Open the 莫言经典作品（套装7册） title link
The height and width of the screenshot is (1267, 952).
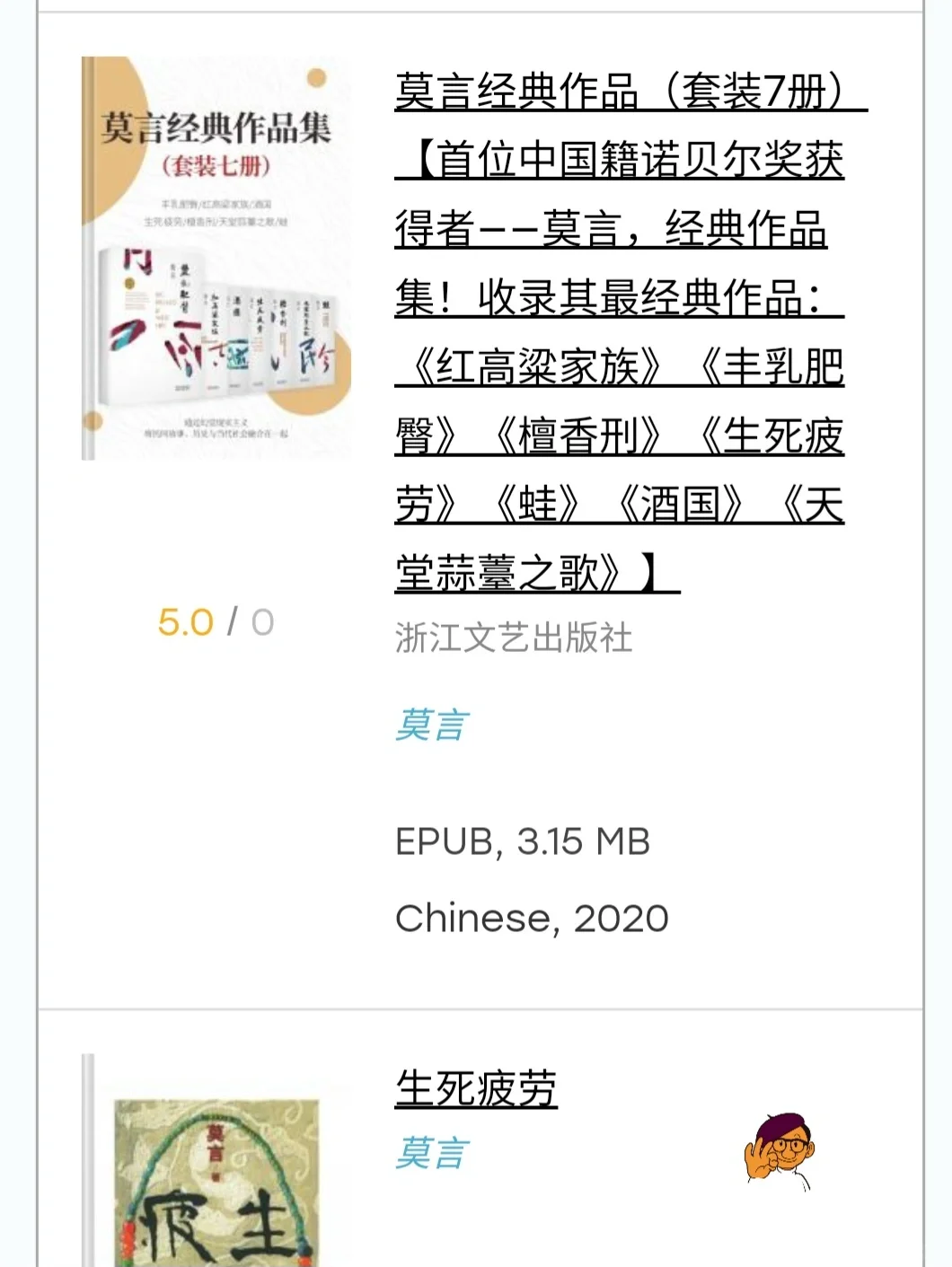[x=620, y=332]
